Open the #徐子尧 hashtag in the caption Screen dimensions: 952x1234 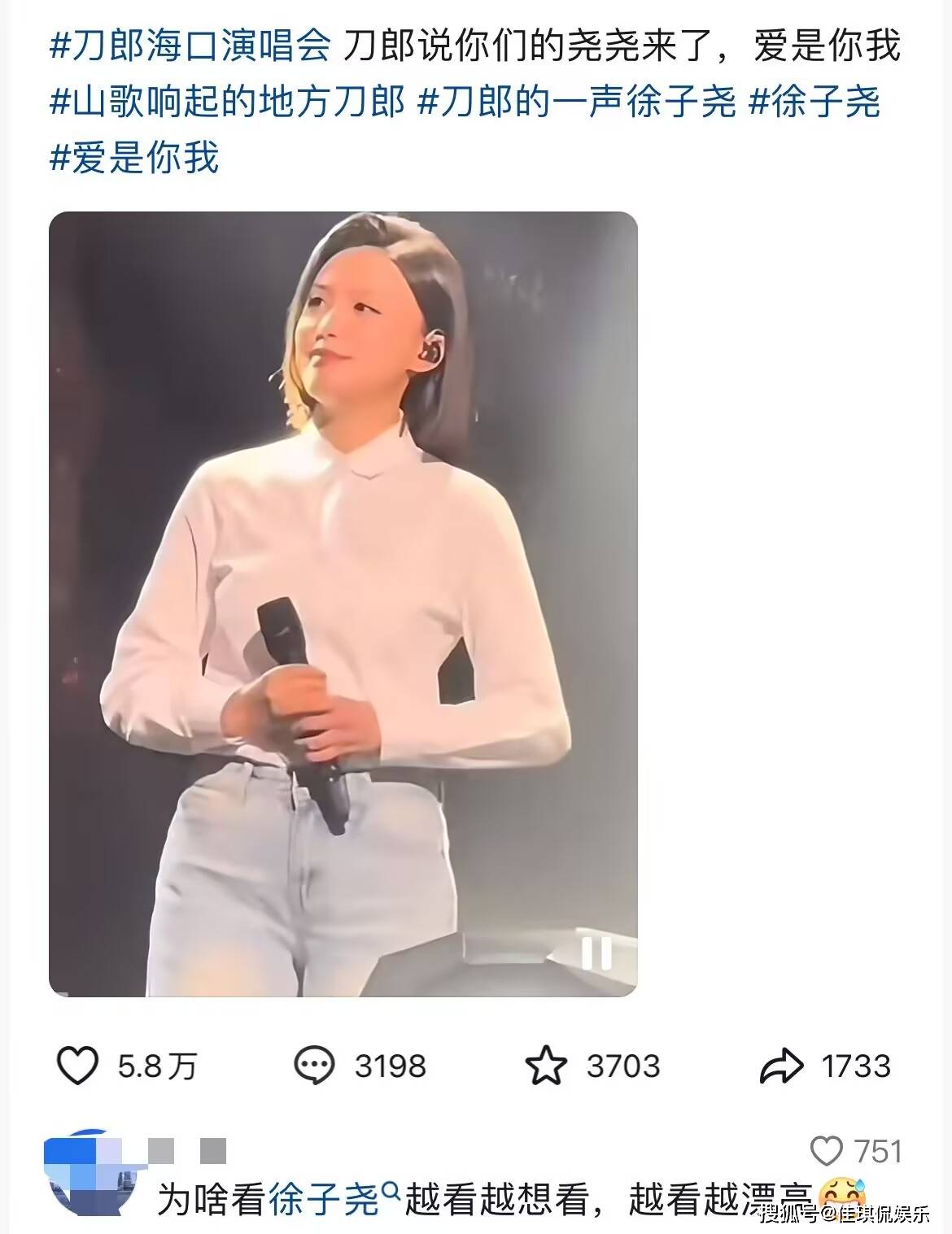[x=814, y=103]
